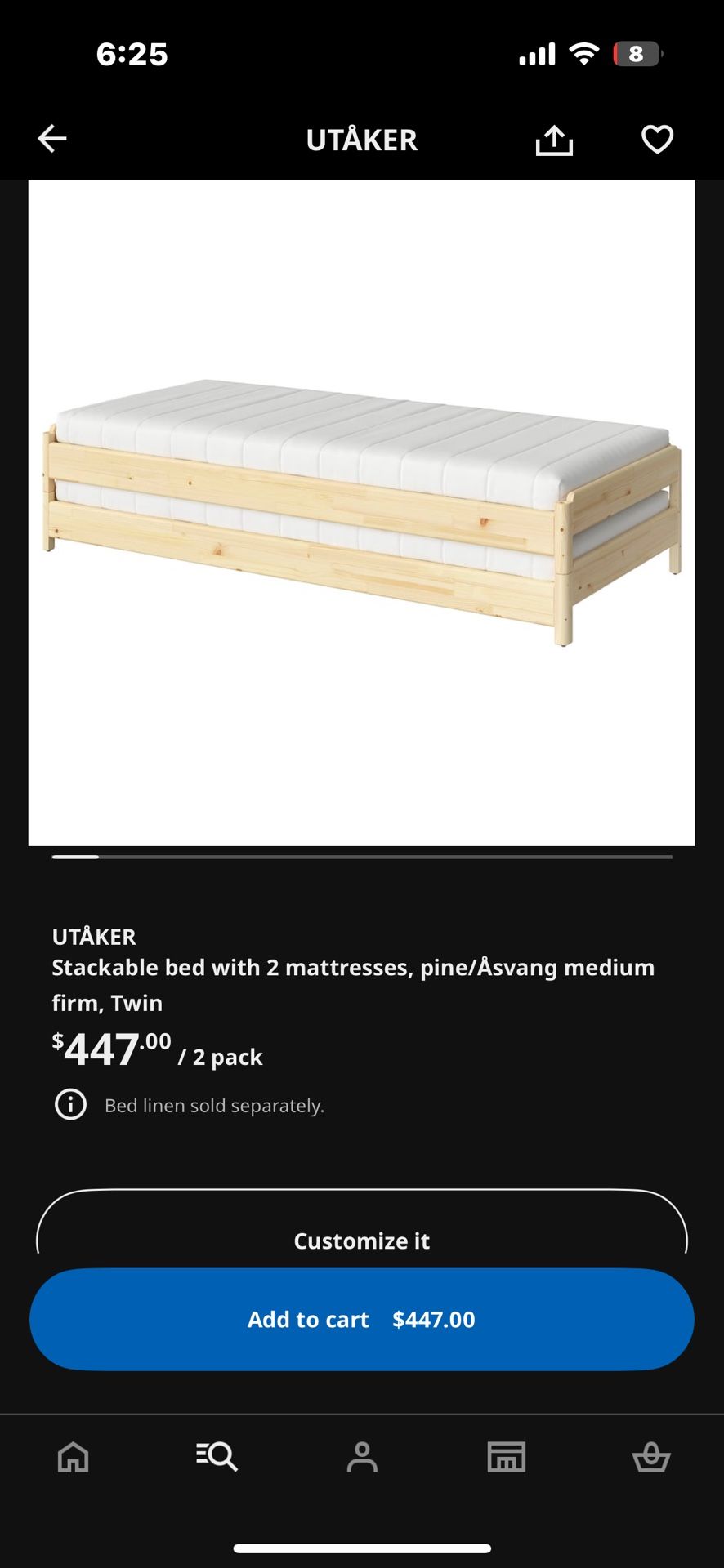Switch to the Home tab
The image size is (724, 1568).
click(x=73, y=1456)
